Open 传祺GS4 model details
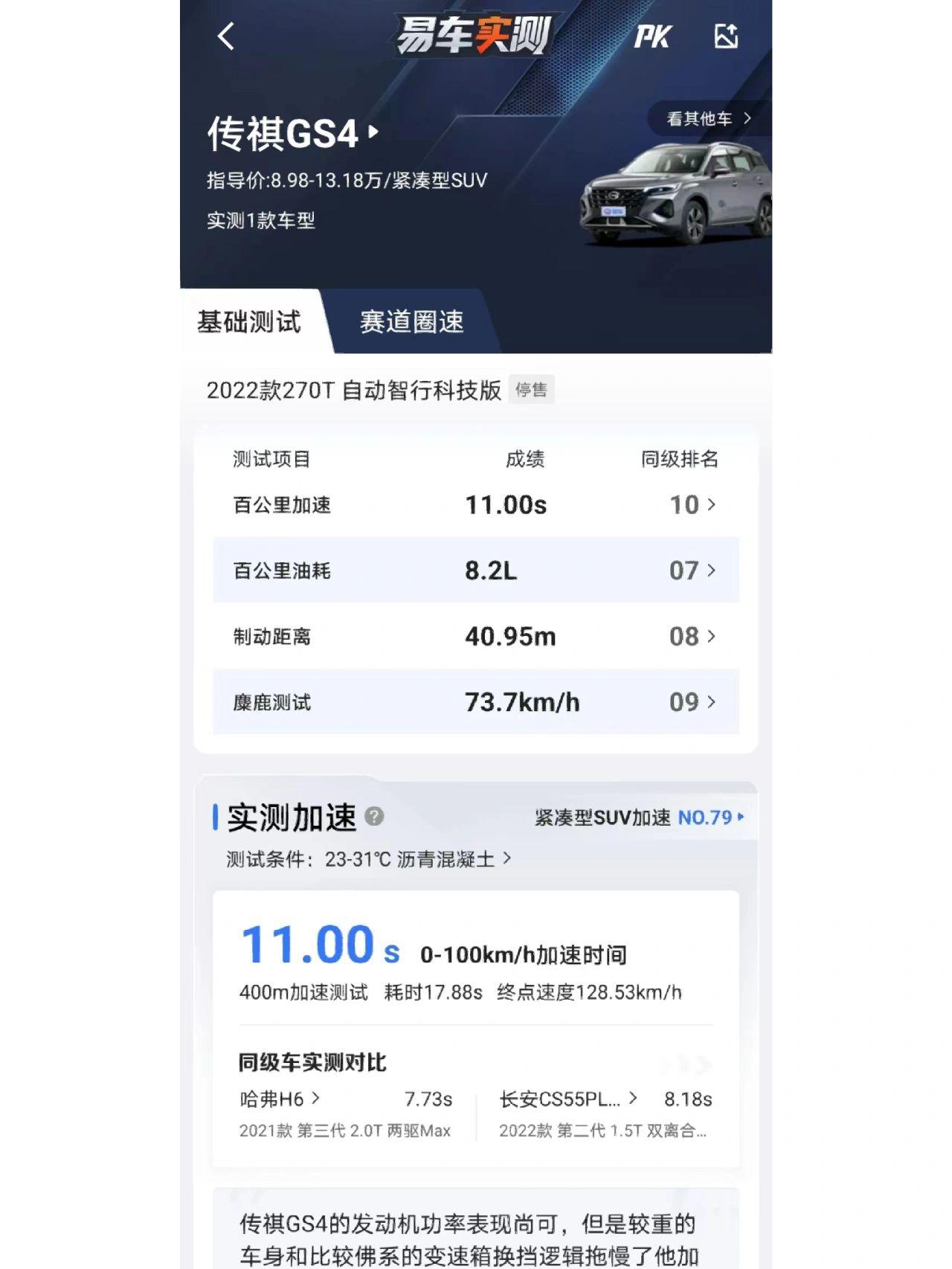 pyautogui.click(x=293, y=134)
